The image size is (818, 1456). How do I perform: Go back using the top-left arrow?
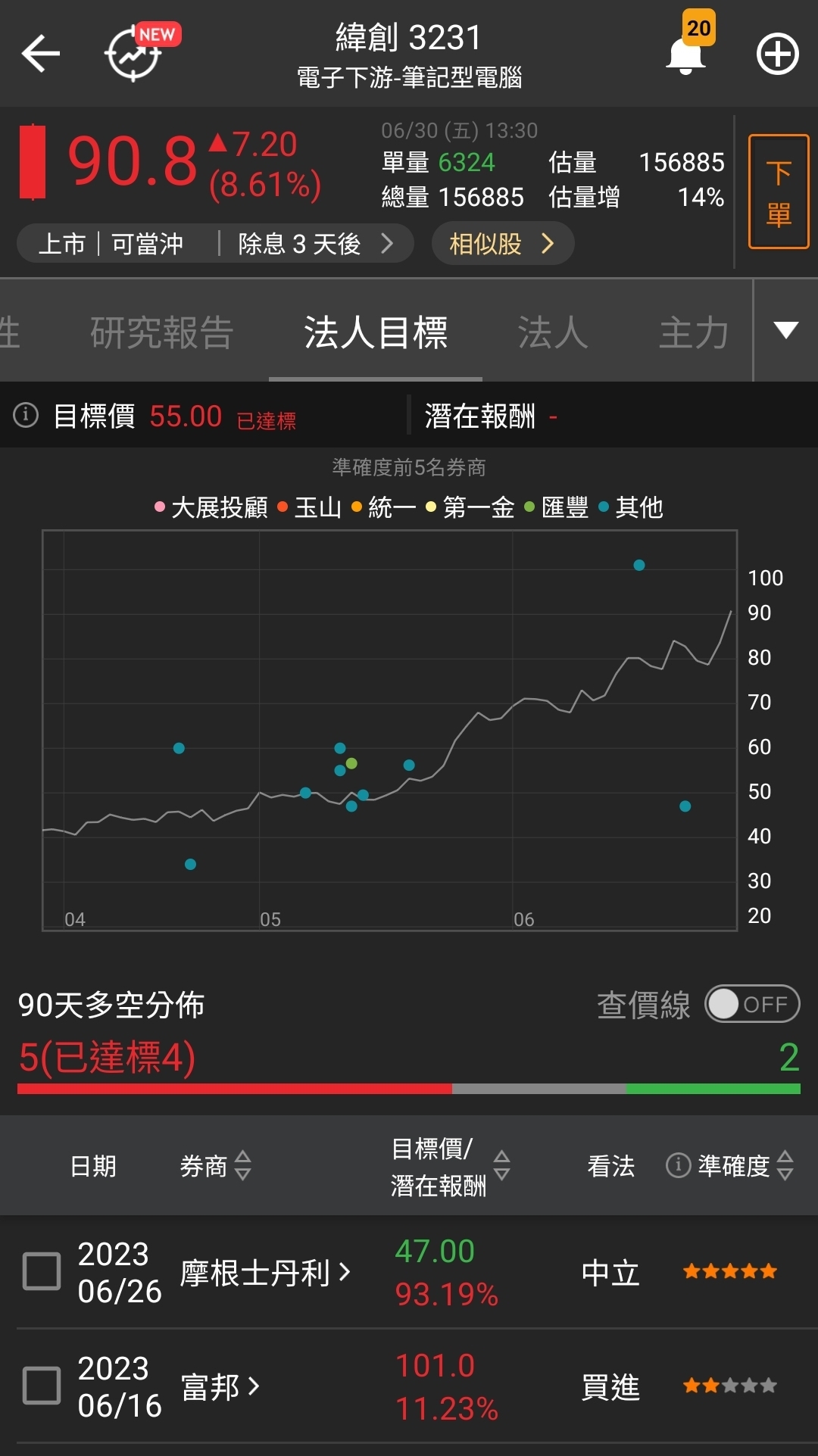tap(41, 54)
